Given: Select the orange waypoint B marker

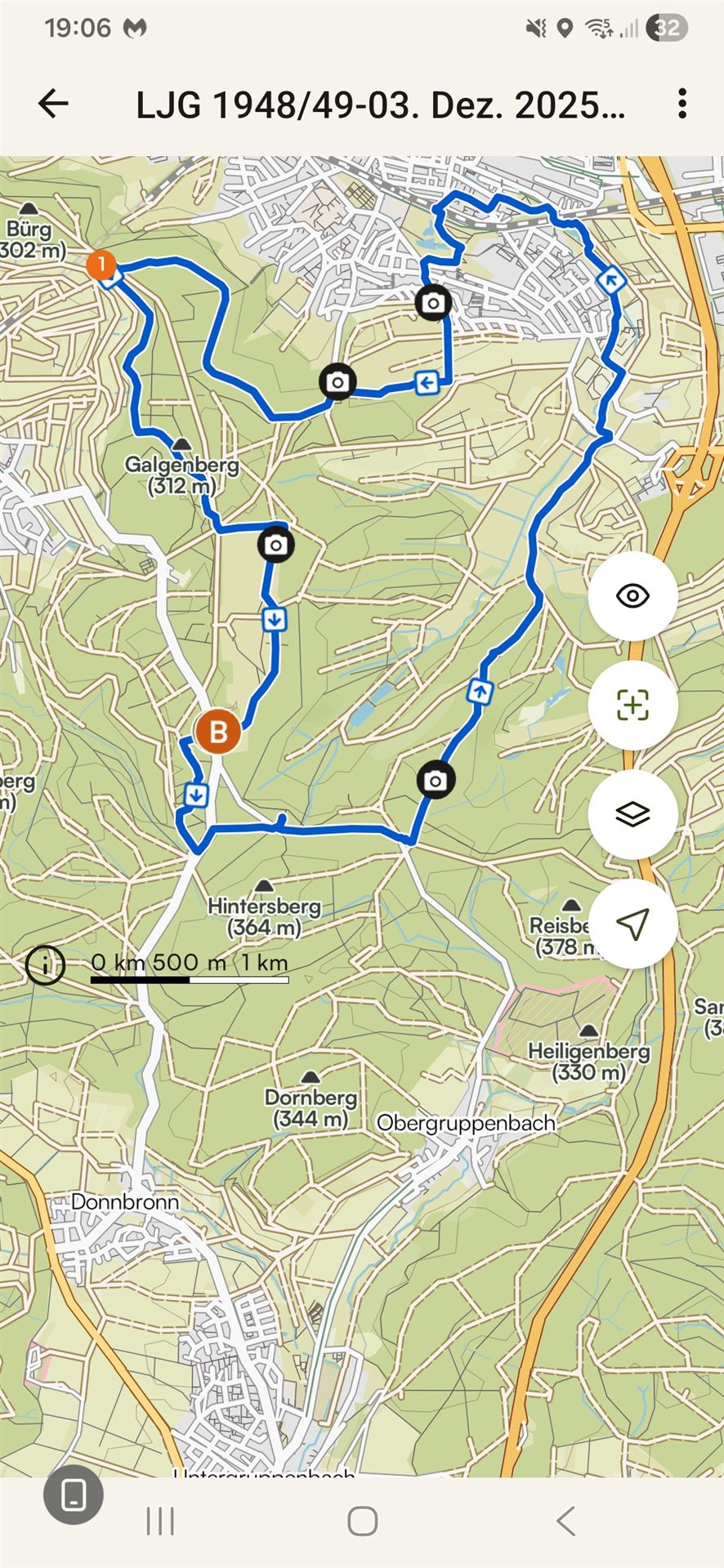Looking at the screenshot, I should [218, 731].
